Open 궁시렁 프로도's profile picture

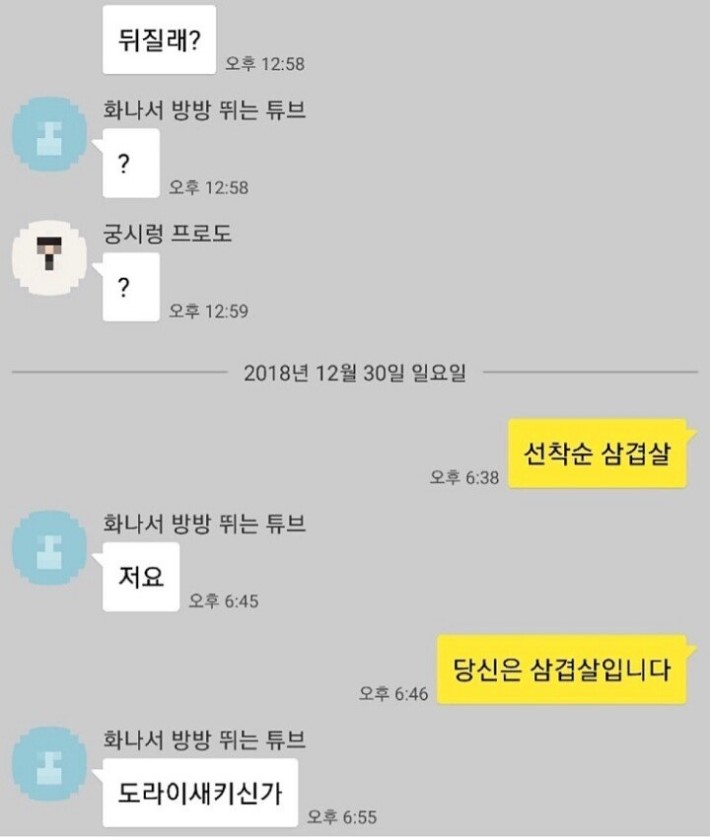click(48, 257)
